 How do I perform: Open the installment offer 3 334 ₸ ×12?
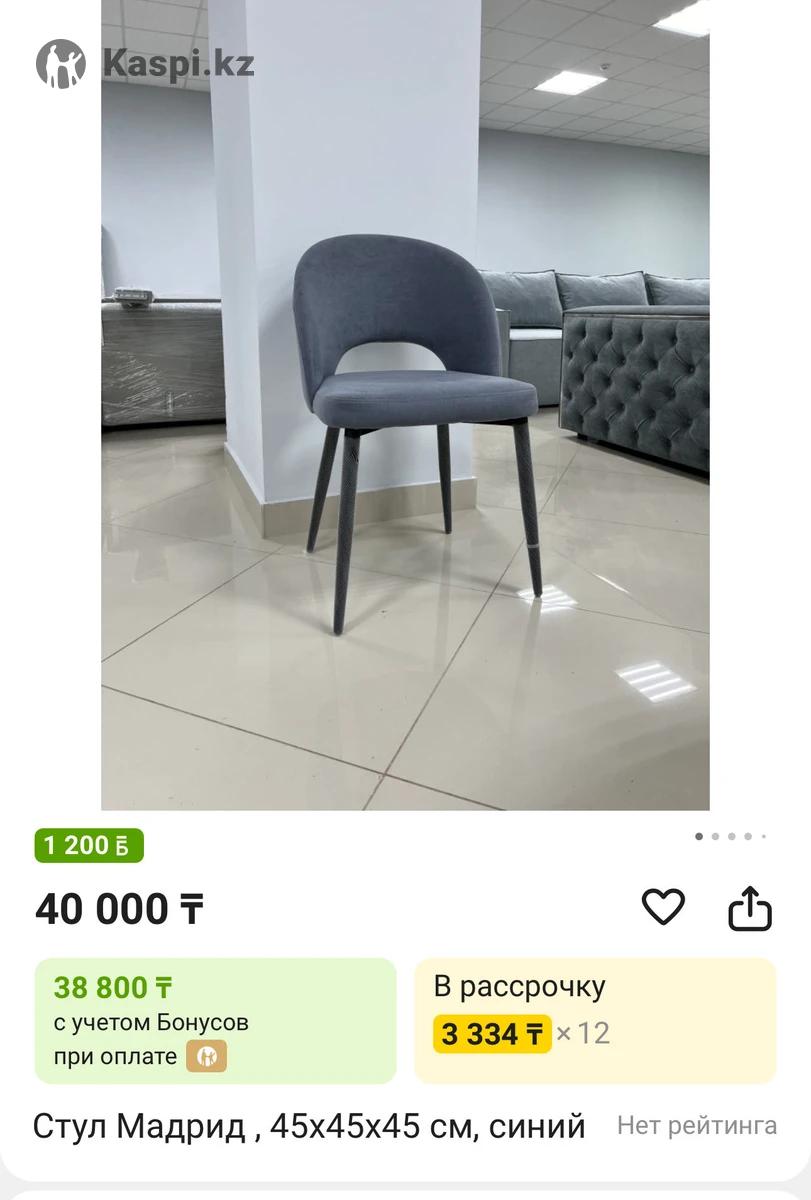point(594,1020)
